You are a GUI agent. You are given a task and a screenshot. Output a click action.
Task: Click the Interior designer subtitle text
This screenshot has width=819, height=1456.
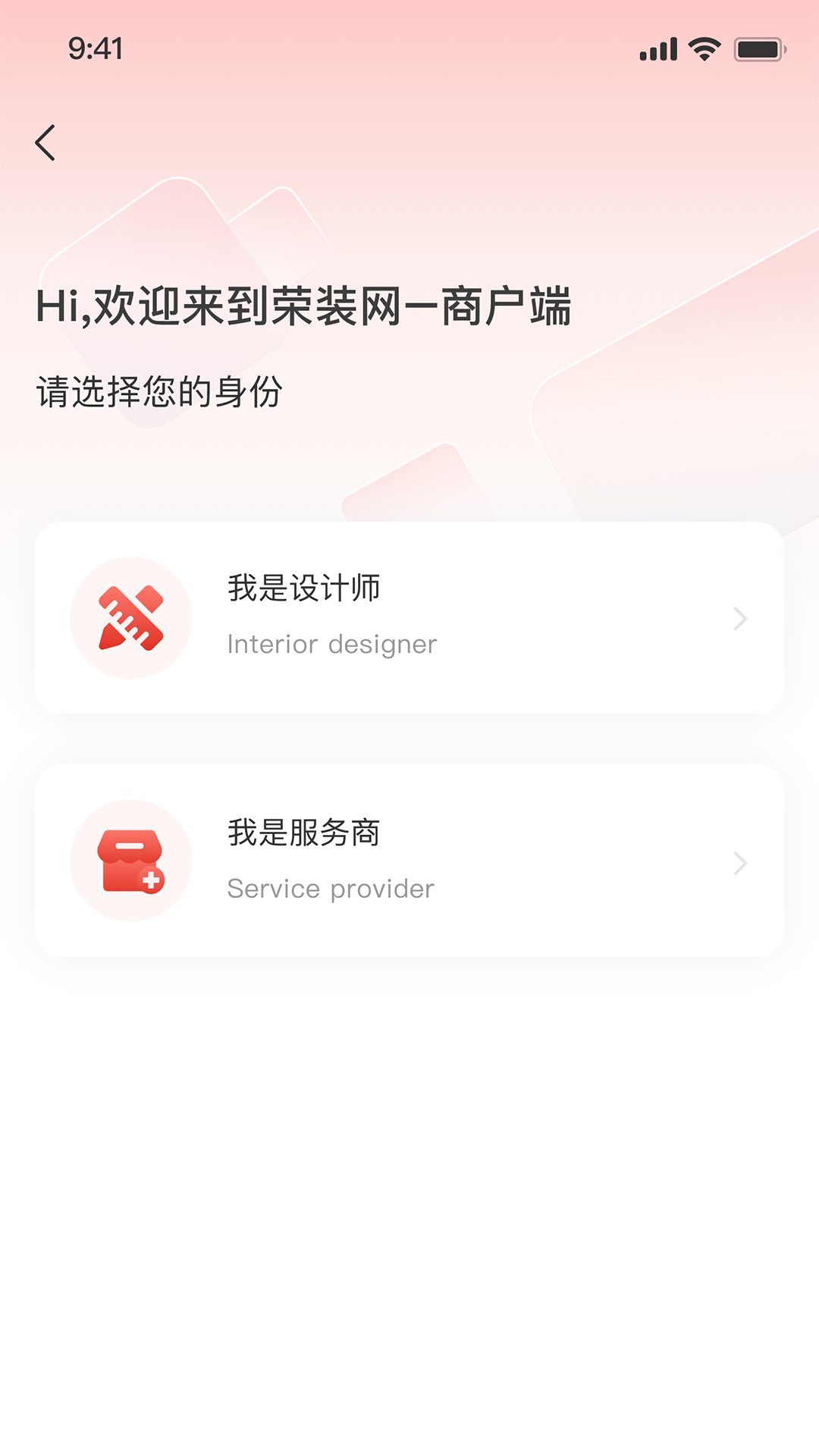[331, 644]
